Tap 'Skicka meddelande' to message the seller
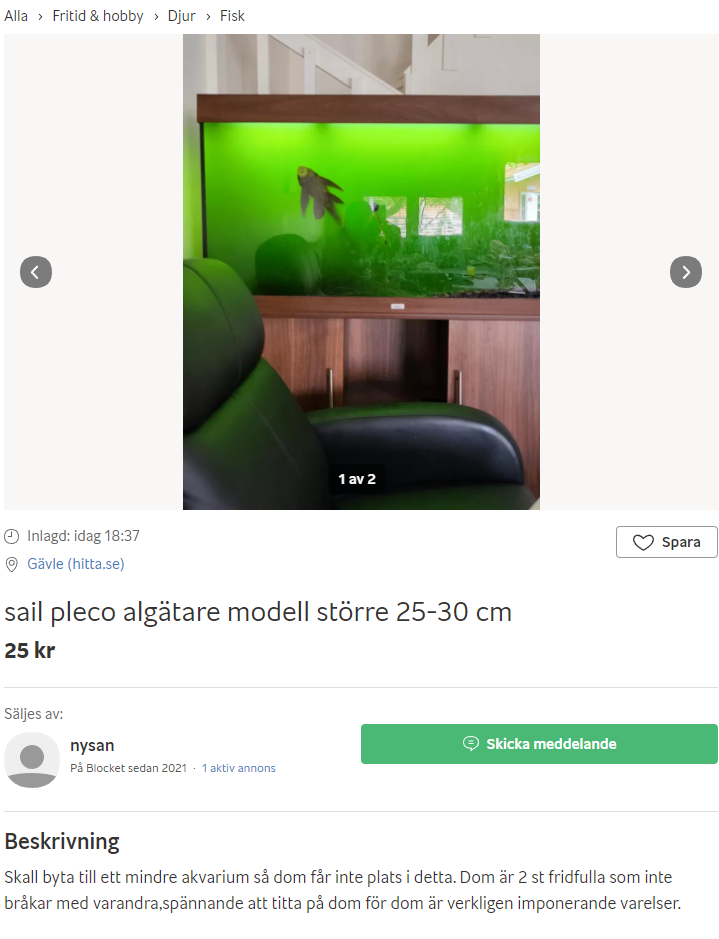The width and height of the screenshot is (719, 939). tap(539, 744)
